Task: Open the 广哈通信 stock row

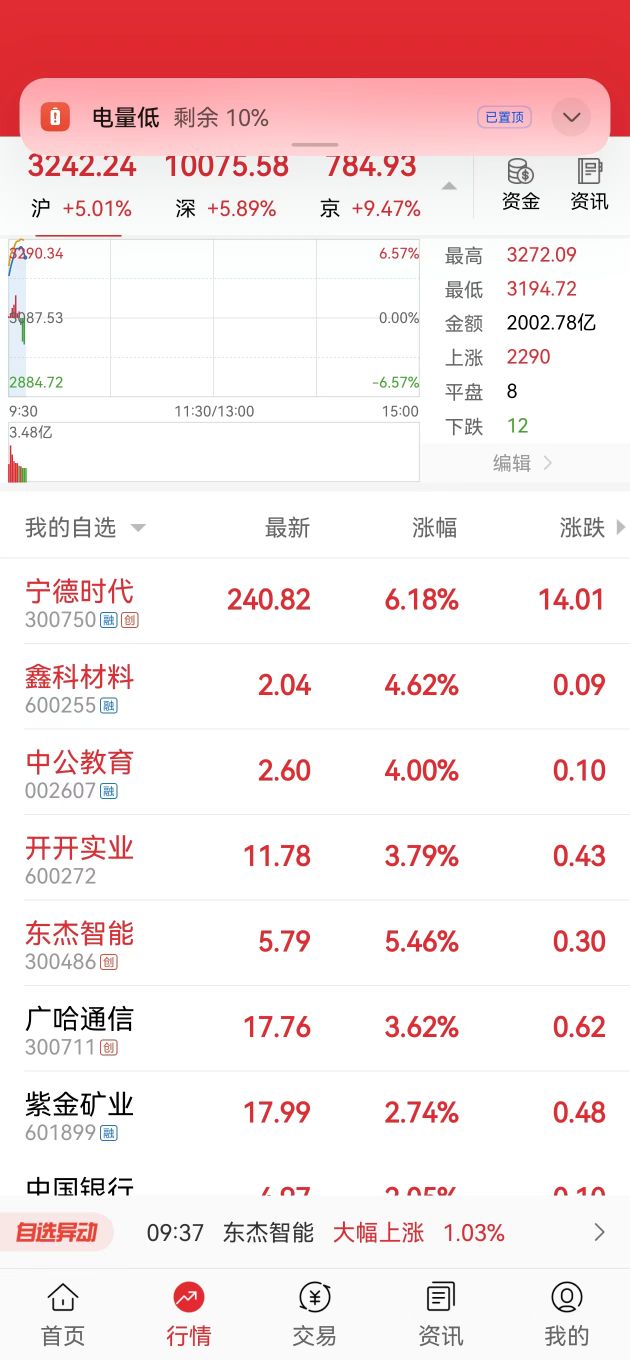Action: point(315,1029)
